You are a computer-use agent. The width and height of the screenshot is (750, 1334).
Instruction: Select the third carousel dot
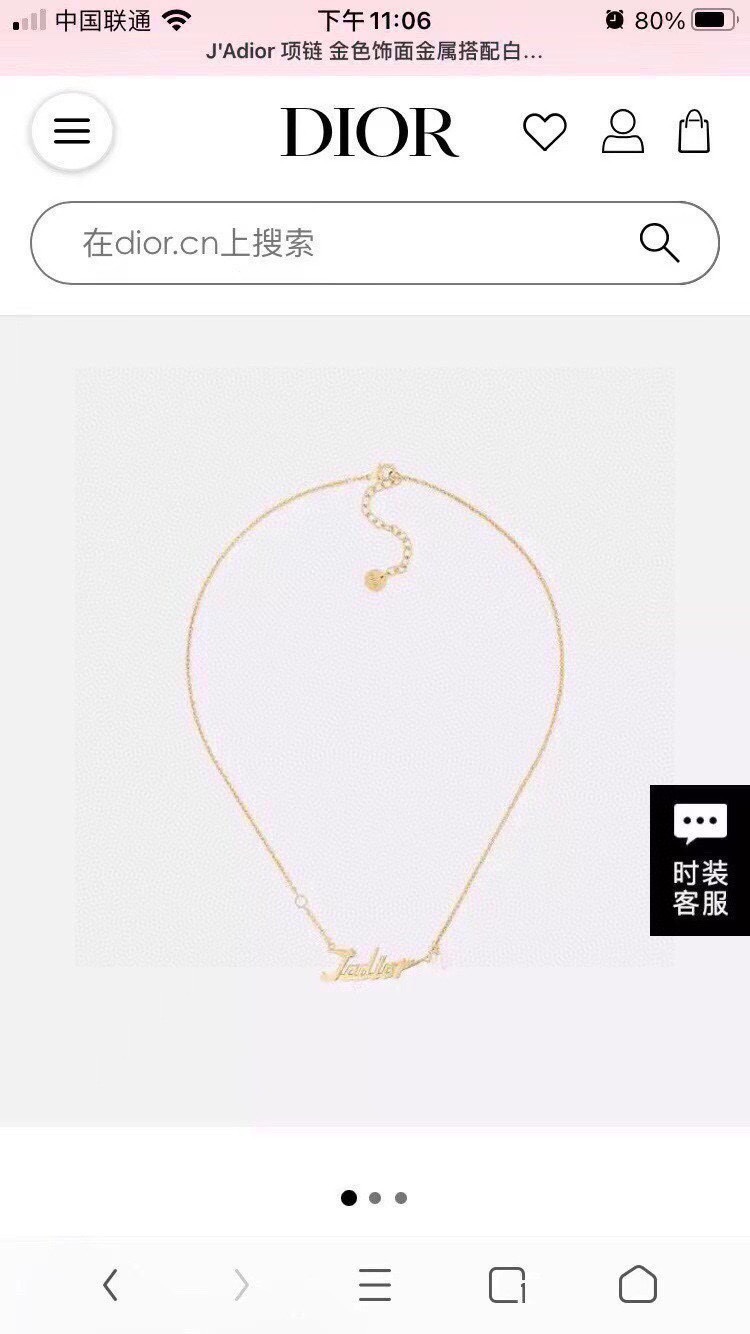tap(400, 1197)
